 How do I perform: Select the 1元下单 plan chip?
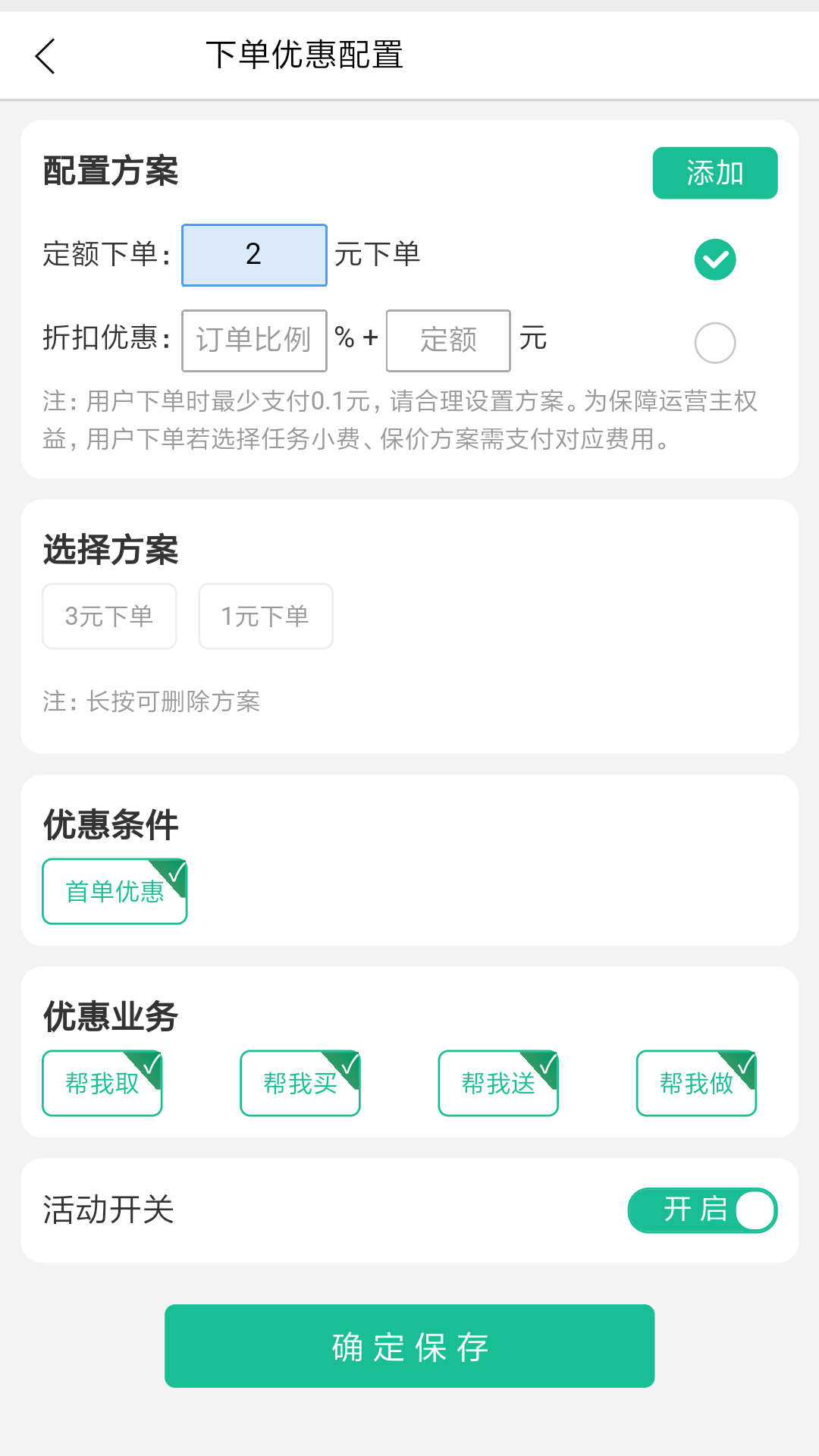point(265,616)
